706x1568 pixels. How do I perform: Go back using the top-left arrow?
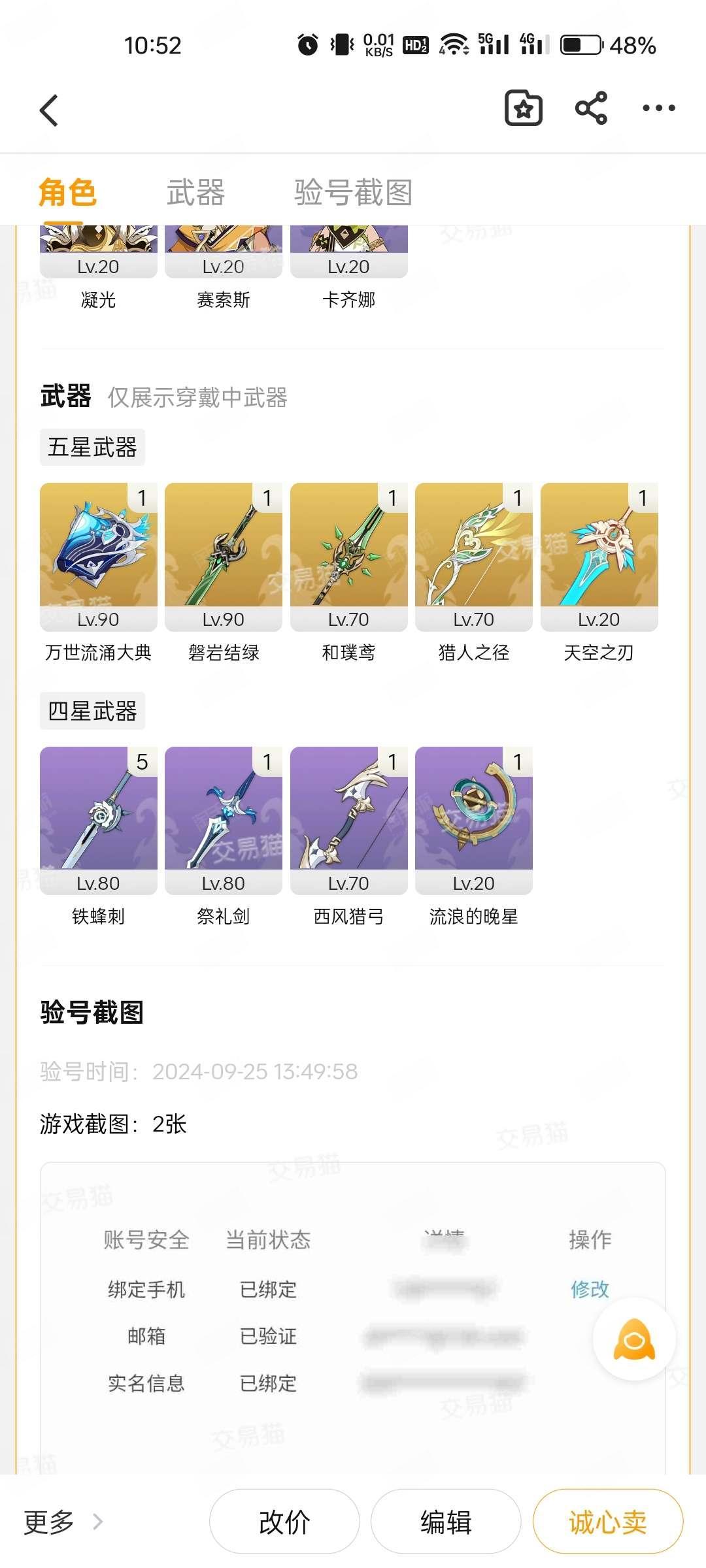[49, 110]
